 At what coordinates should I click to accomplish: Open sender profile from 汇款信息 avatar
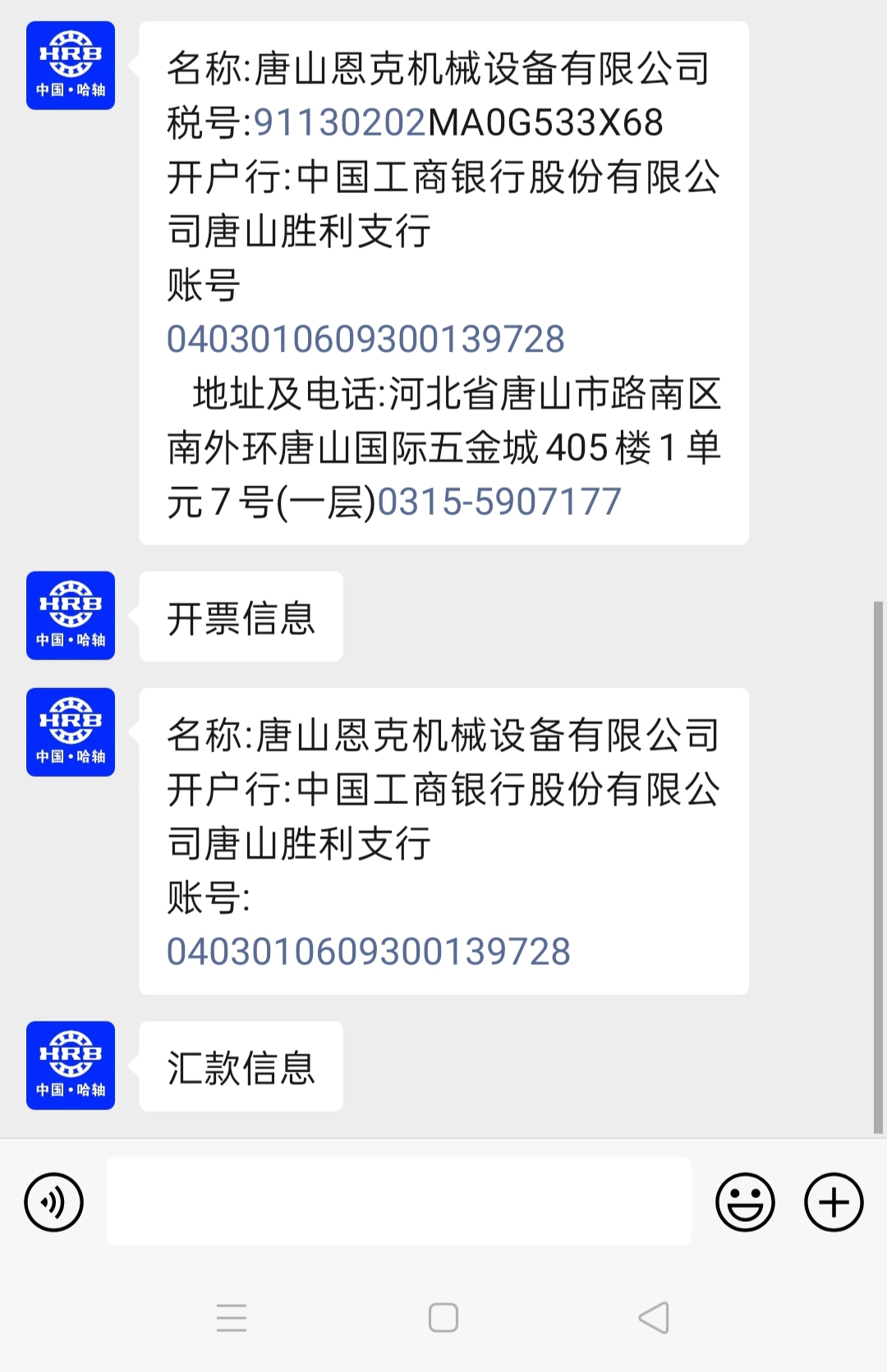point(71,1066)
